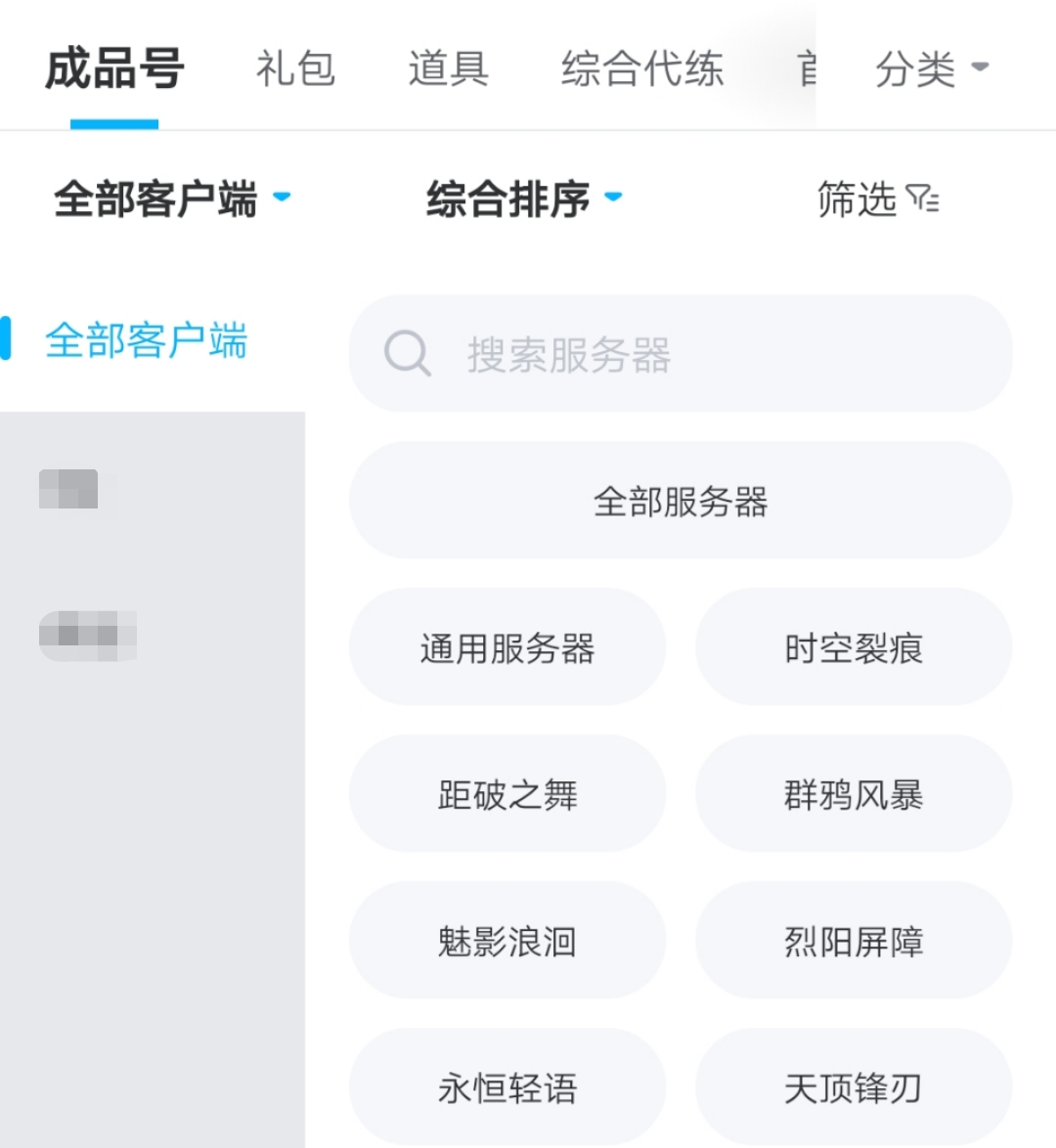Switch to the 礼包 tab
This screenshot has height=1148, width=1056.
295,69
